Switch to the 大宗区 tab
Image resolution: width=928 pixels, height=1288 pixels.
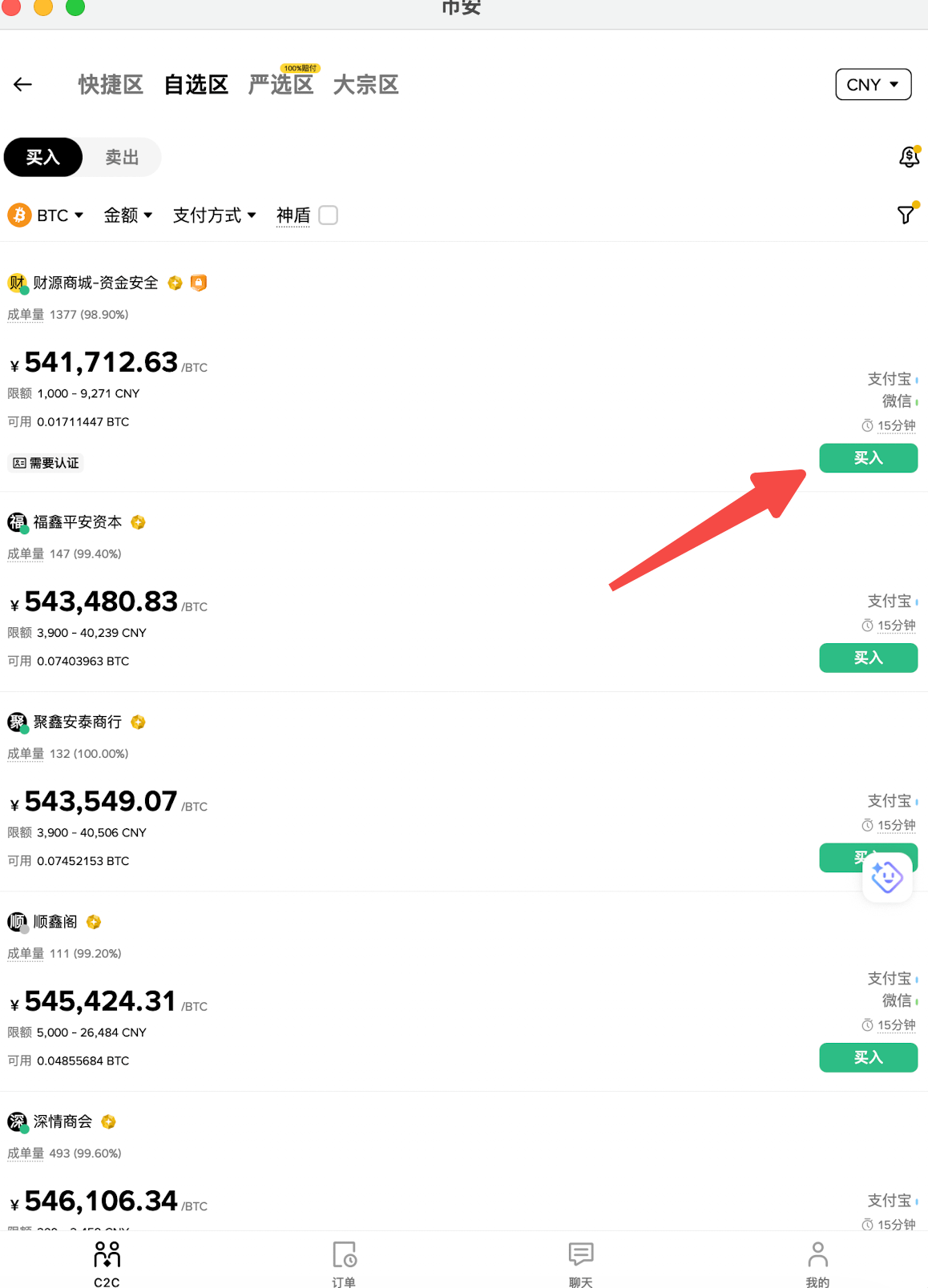point(365,85)
